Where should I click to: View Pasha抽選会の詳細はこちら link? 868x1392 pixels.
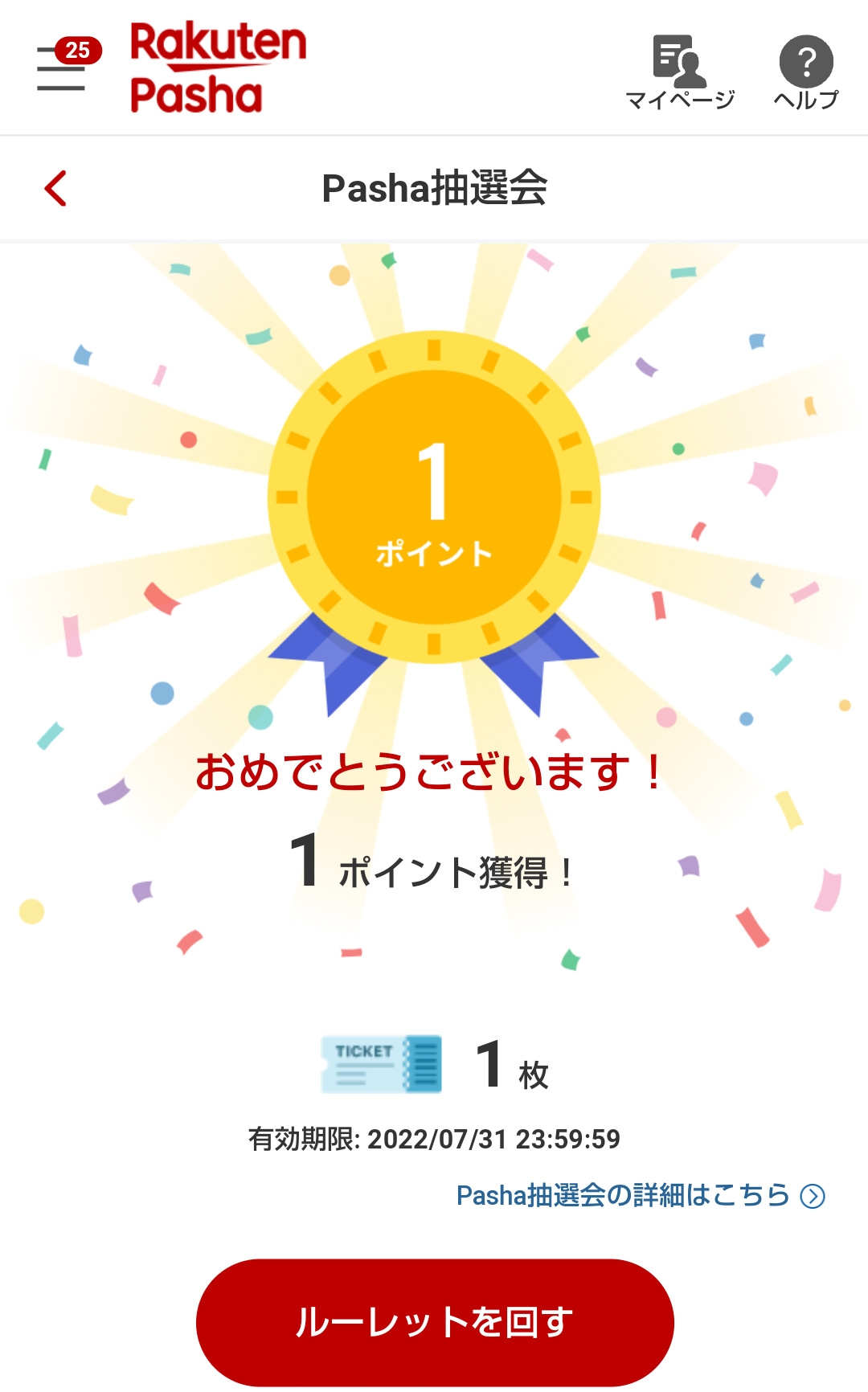pyautogui.click(x=640, y=1195)
